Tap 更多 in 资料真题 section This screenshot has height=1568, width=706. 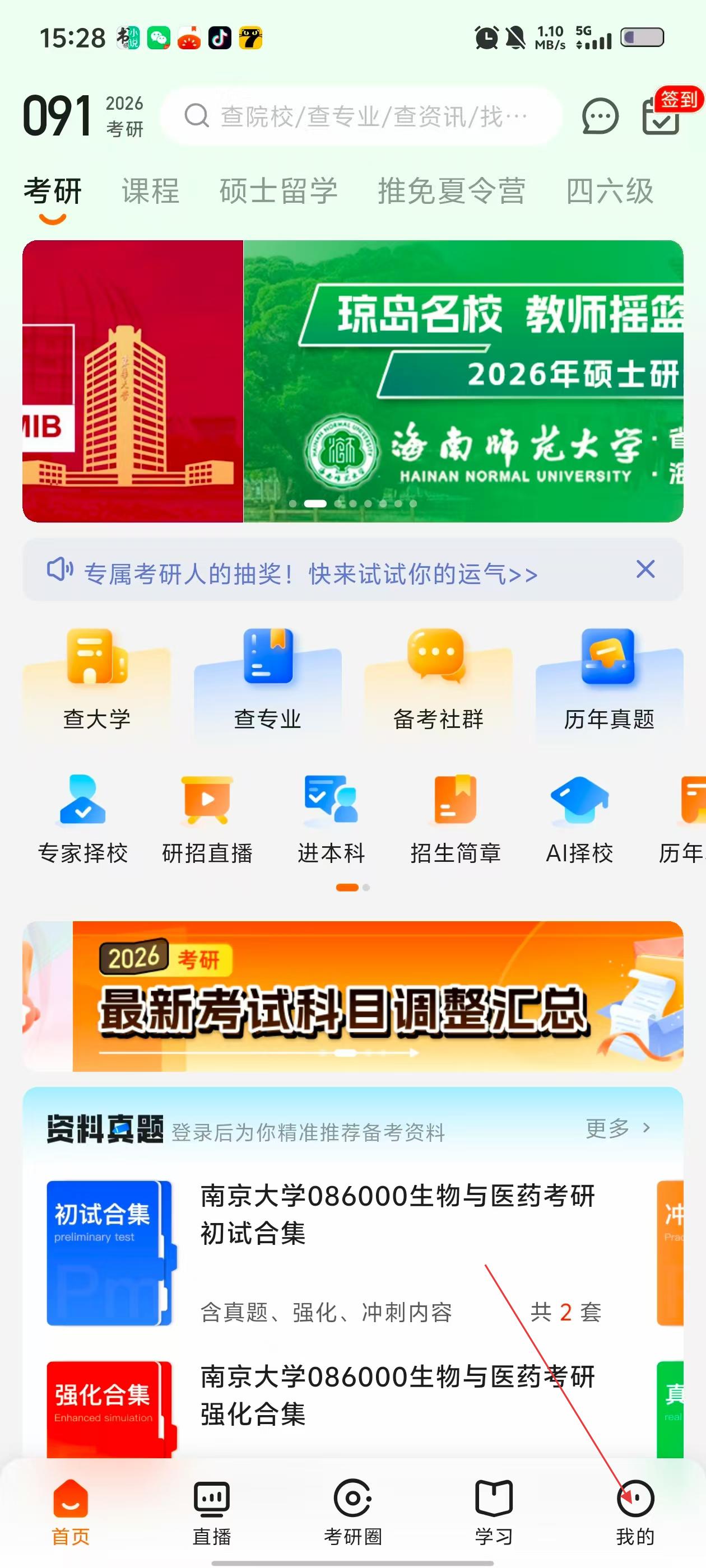click(x=617, y=1128)
